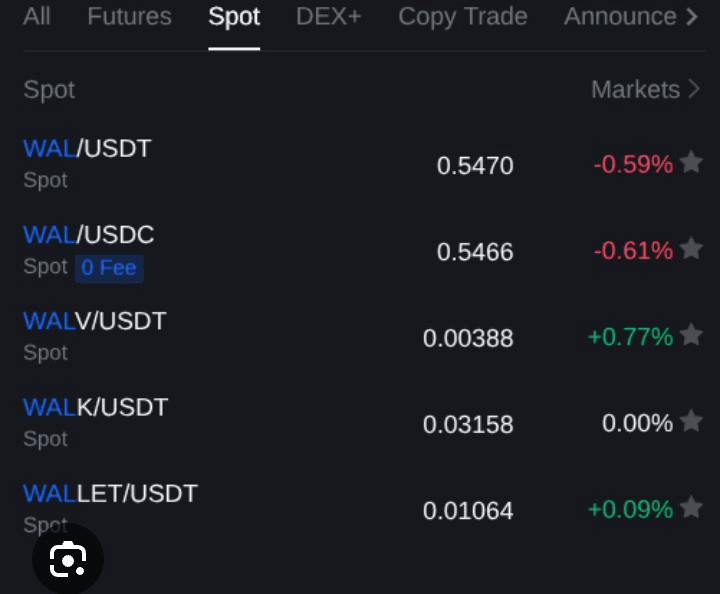720x594 pixels.
Task: Favorite WAL/USDT with the star
Action: coord(691,162)
